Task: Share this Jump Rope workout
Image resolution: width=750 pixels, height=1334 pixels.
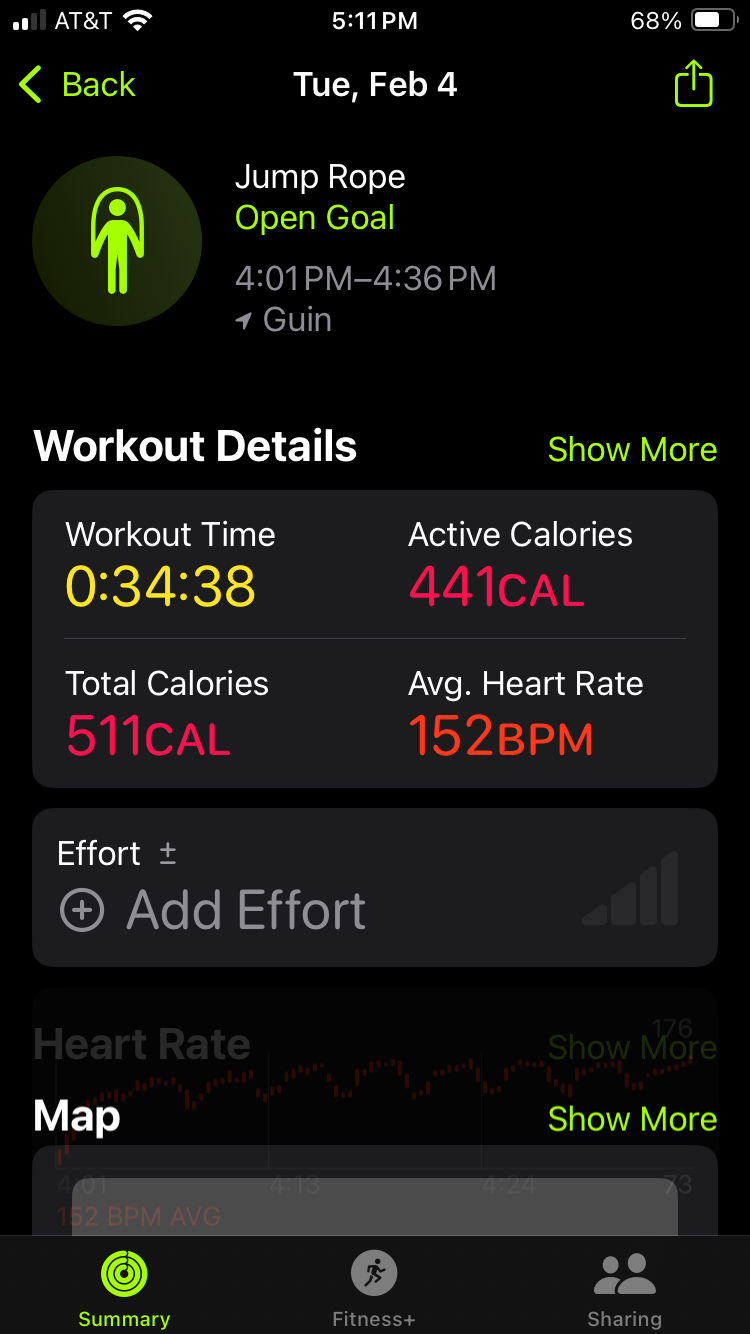Action: click(693, 85)
